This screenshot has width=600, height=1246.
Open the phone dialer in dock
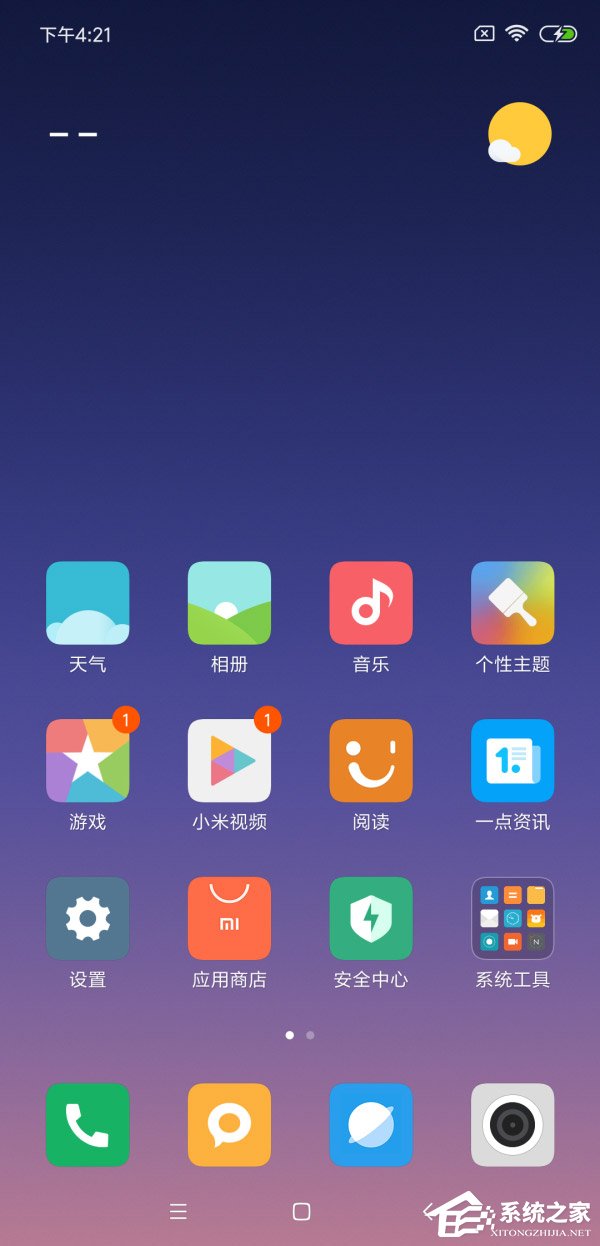pos(88,1125)
